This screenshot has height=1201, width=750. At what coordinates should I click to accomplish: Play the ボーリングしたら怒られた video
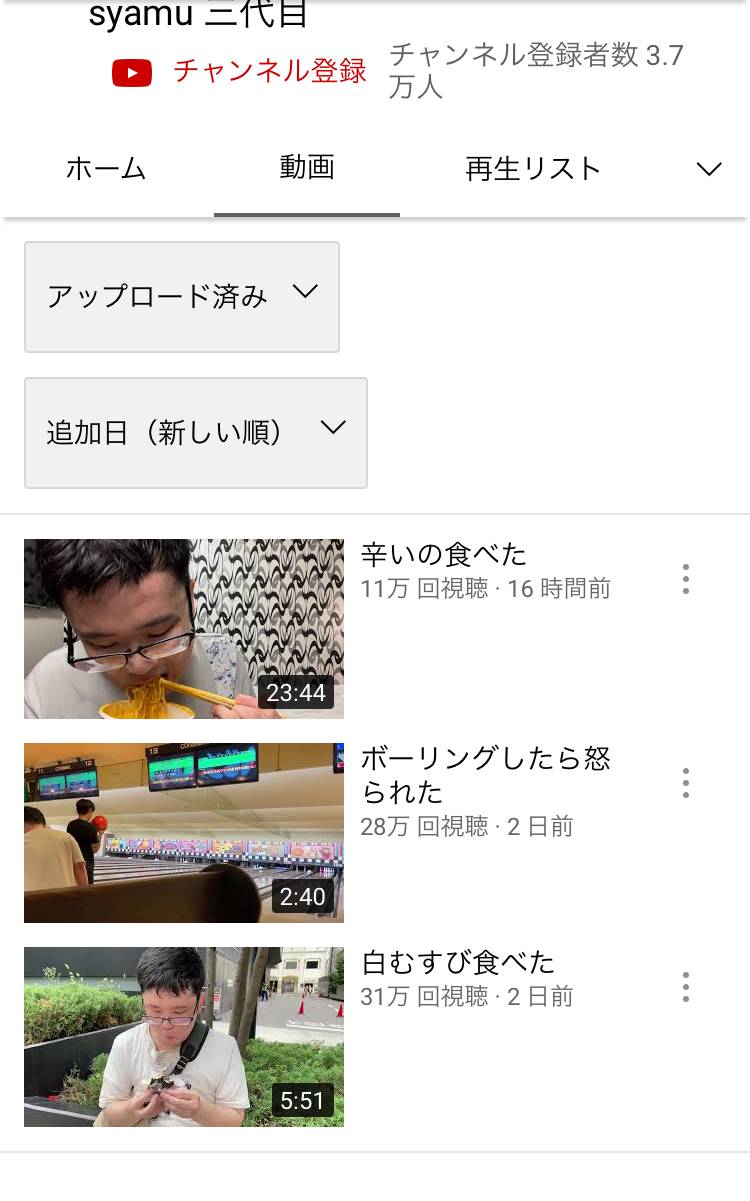click(184, 833)
